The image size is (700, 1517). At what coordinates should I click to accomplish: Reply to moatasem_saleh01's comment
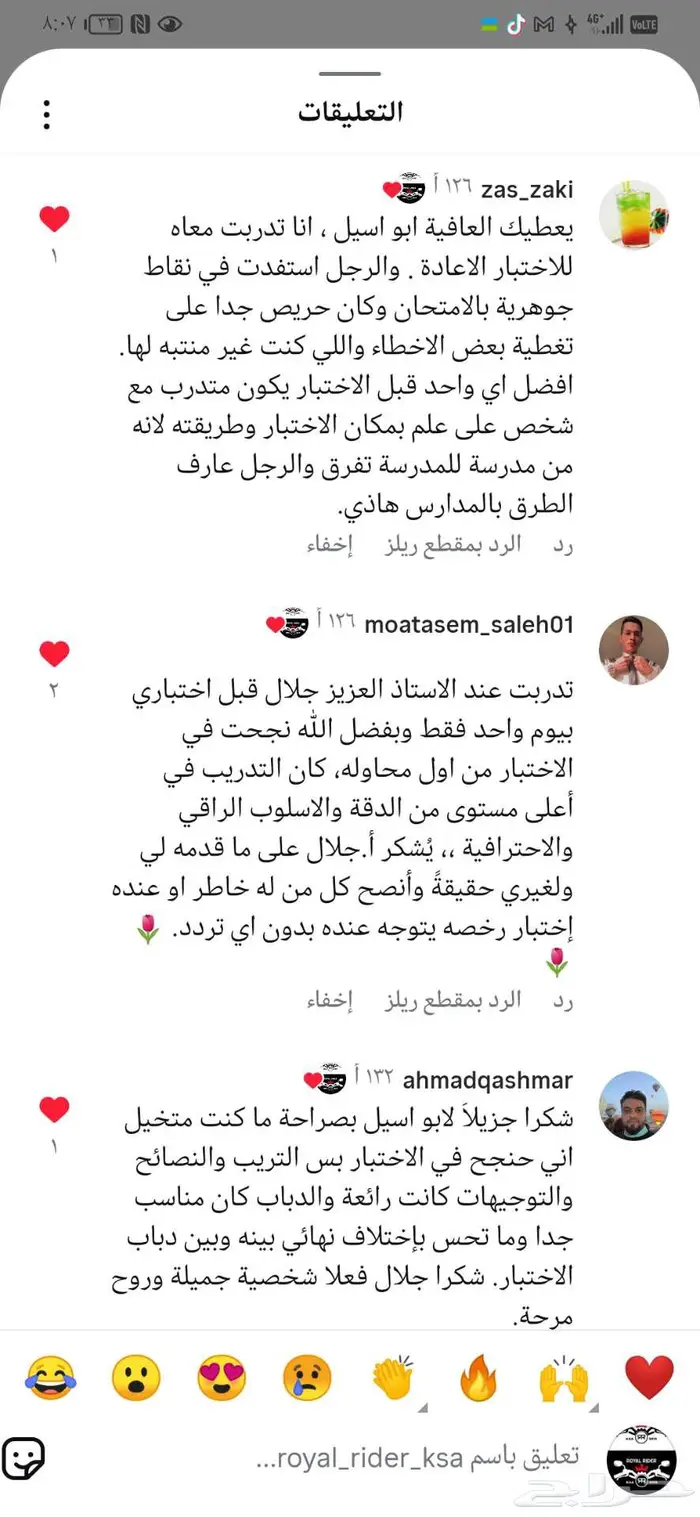pos(563,1001)
